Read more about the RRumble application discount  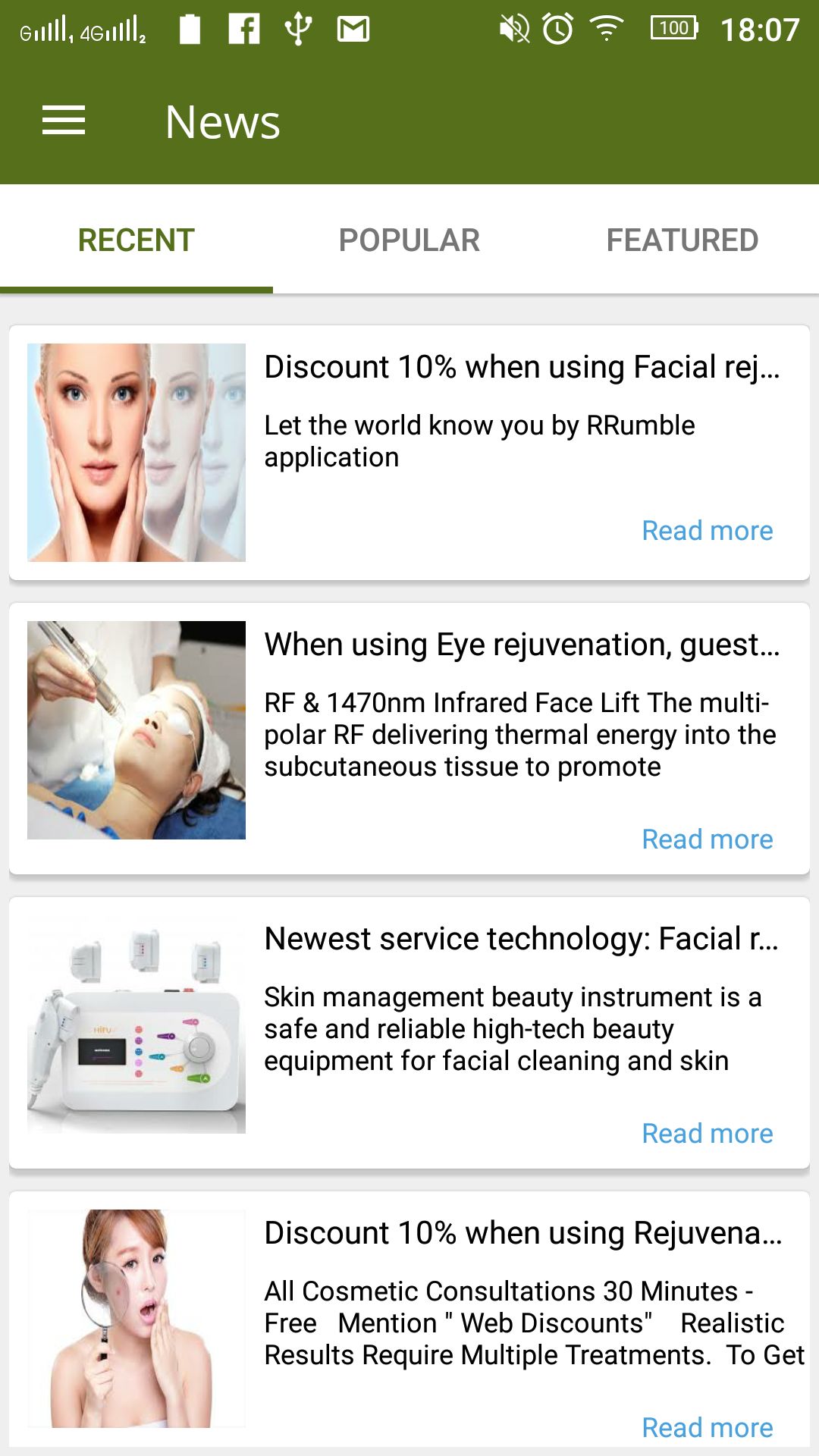(707, 531)
